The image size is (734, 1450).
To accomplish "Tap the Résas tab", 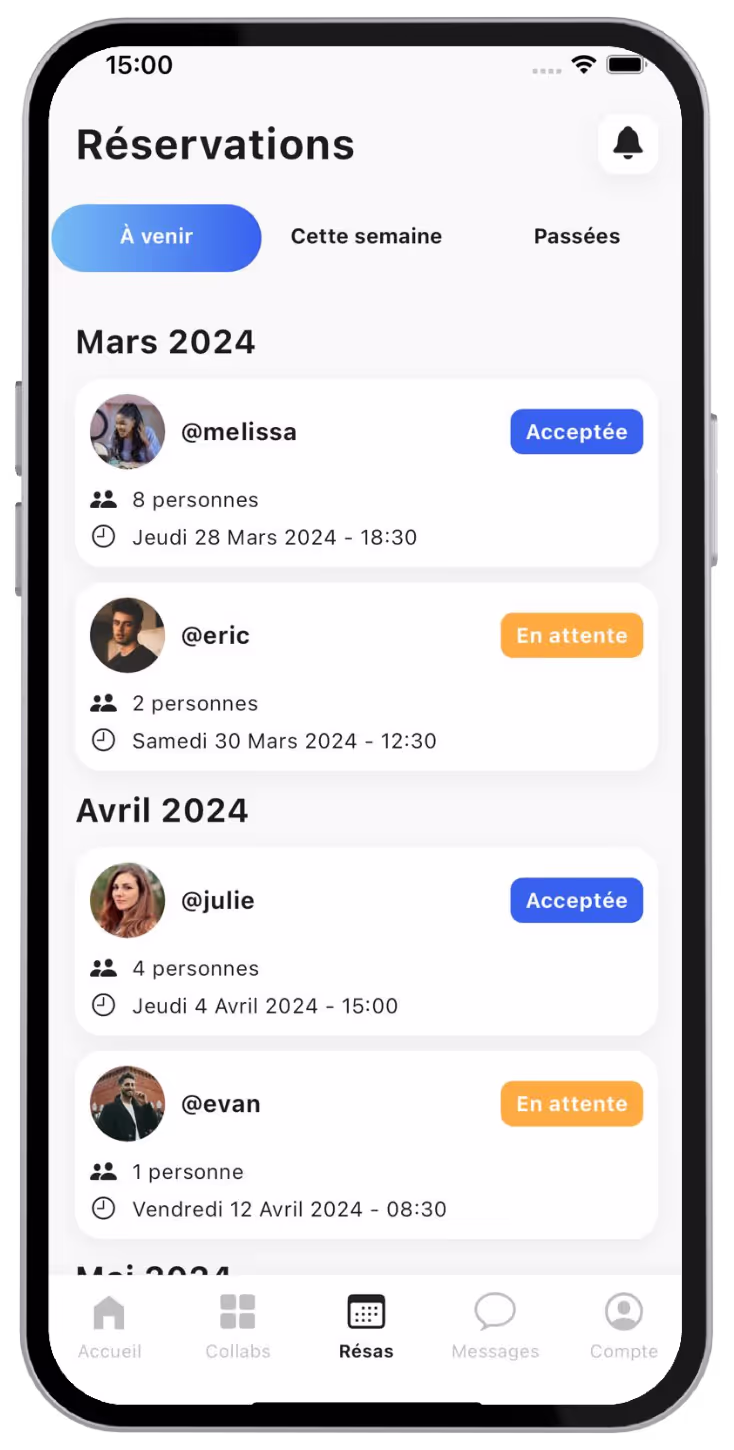I will [x=366, y=1327].
